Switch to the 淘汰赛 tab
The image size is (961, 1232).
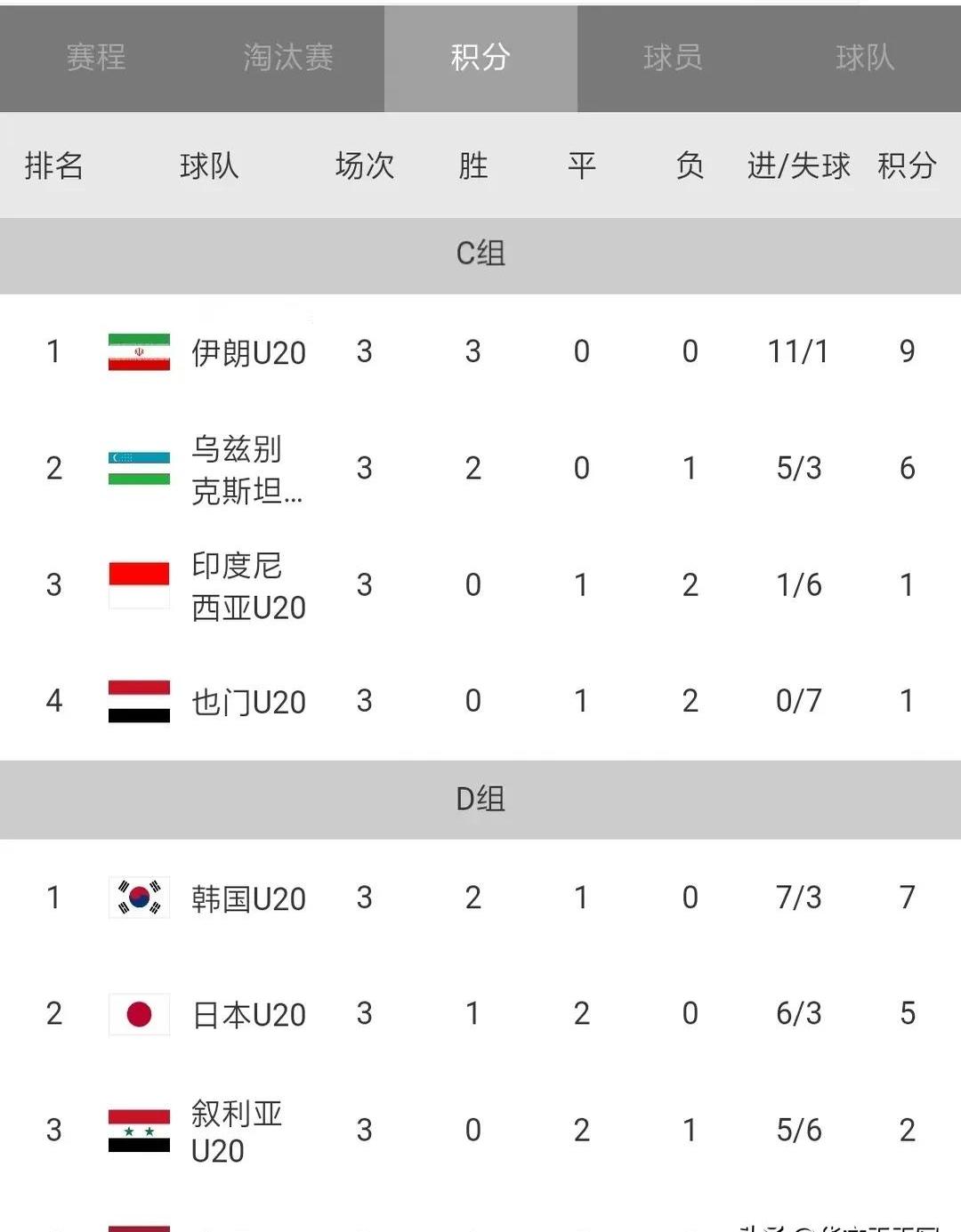coord(288,58)
